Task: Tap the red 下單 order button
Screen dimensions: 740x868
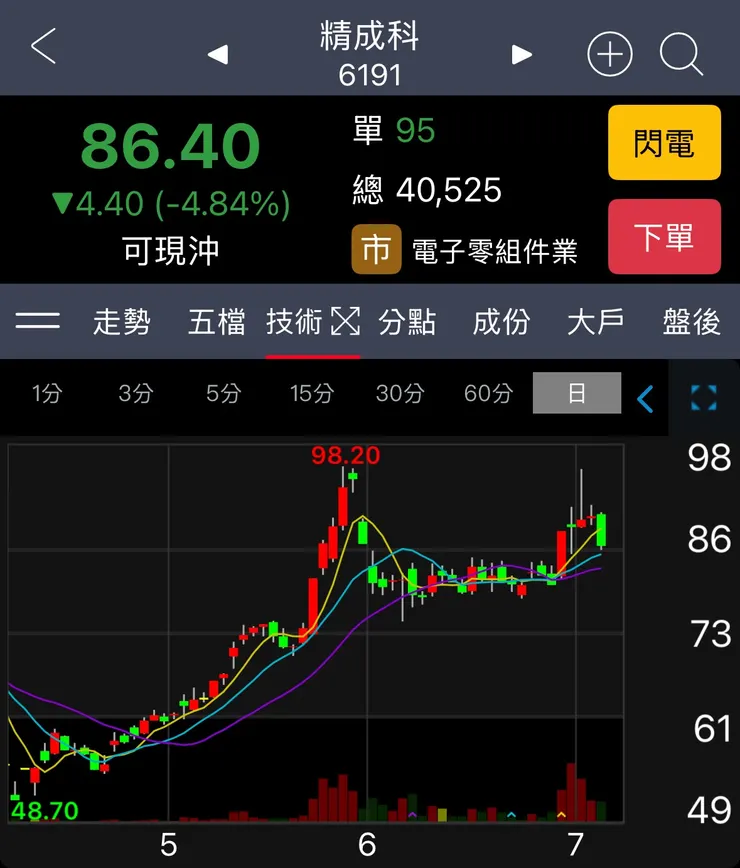Action: click(664, 237)
